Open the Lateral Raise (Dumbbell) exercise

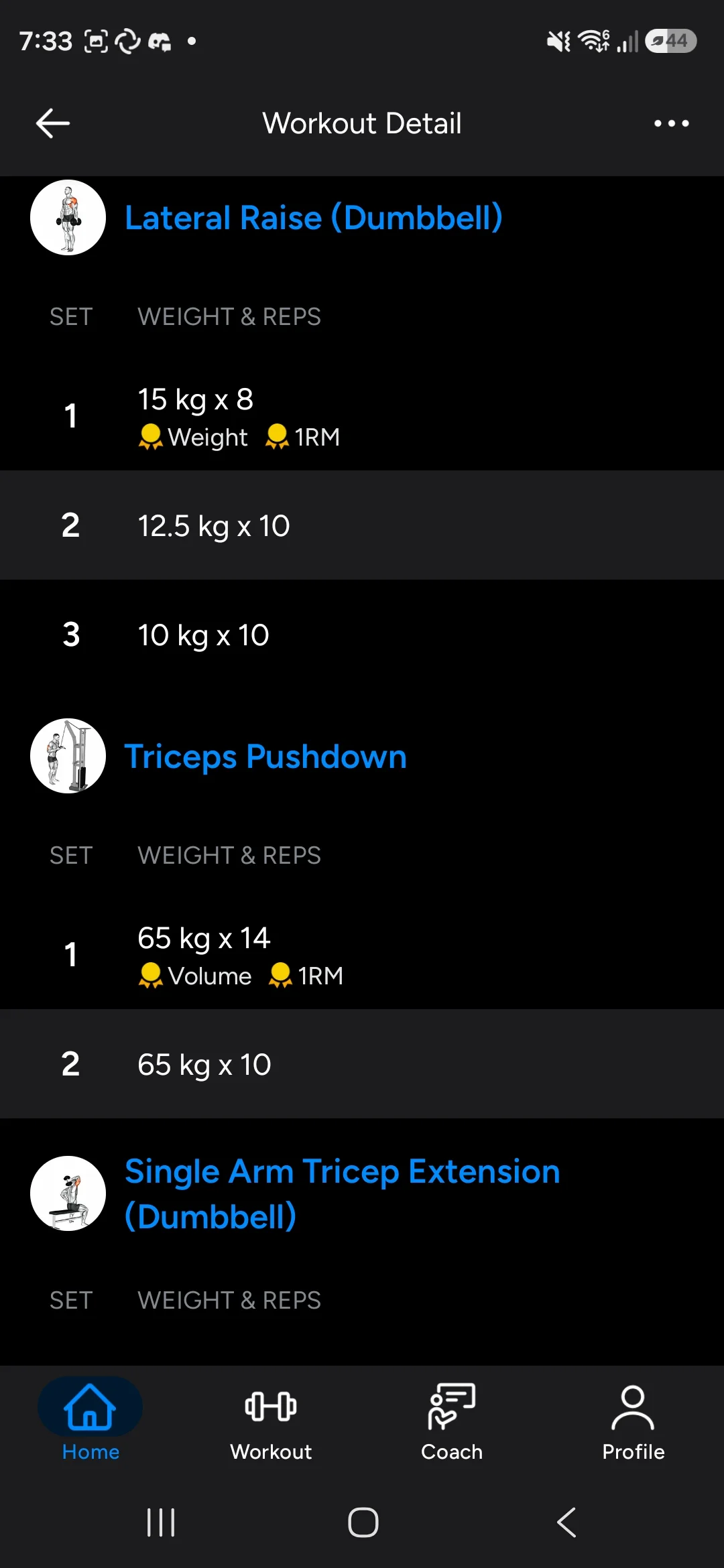pyautogui.click(x=314, y=218)
